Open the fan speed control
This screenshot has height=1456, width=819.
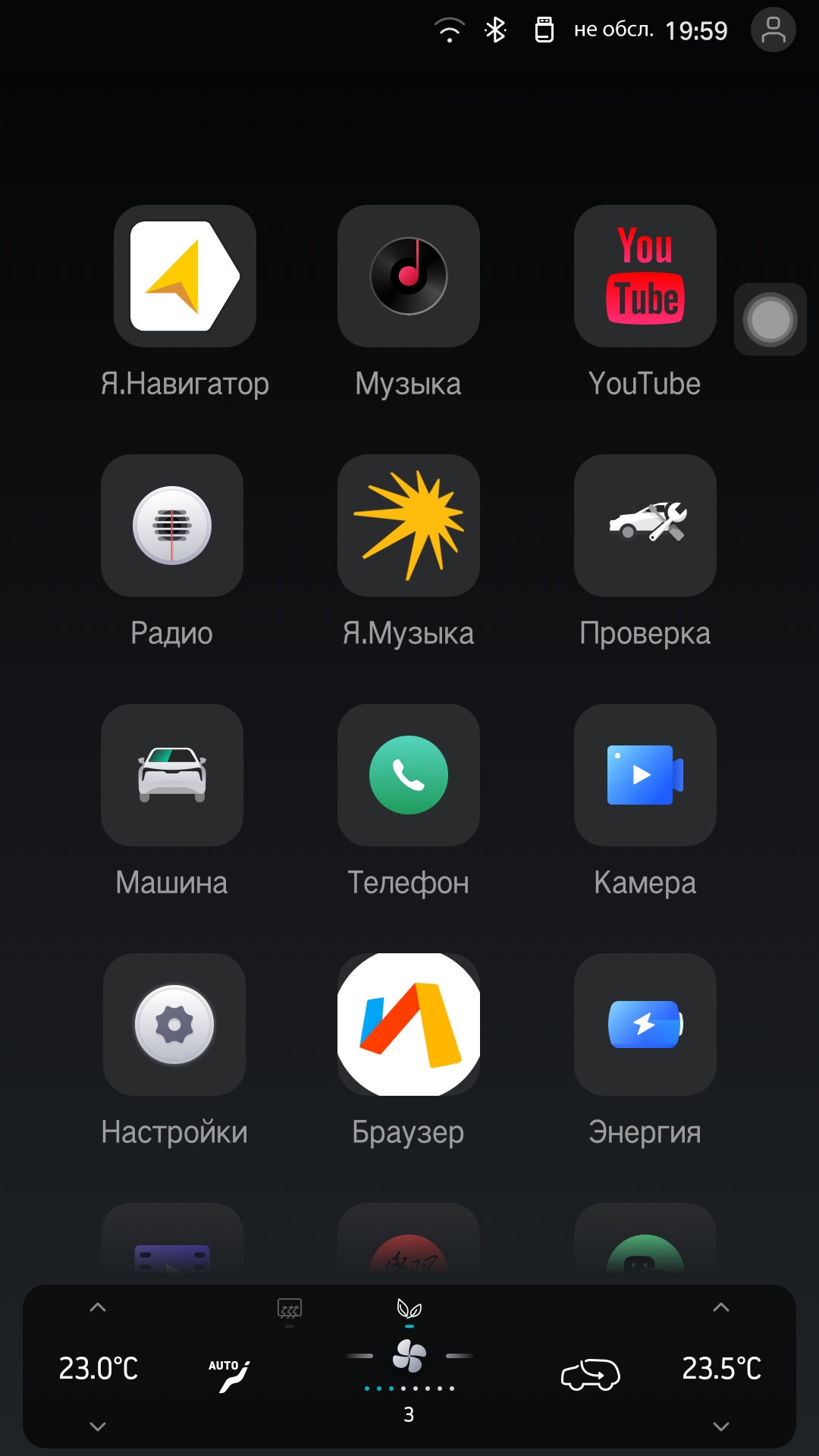pos(409,1356)
